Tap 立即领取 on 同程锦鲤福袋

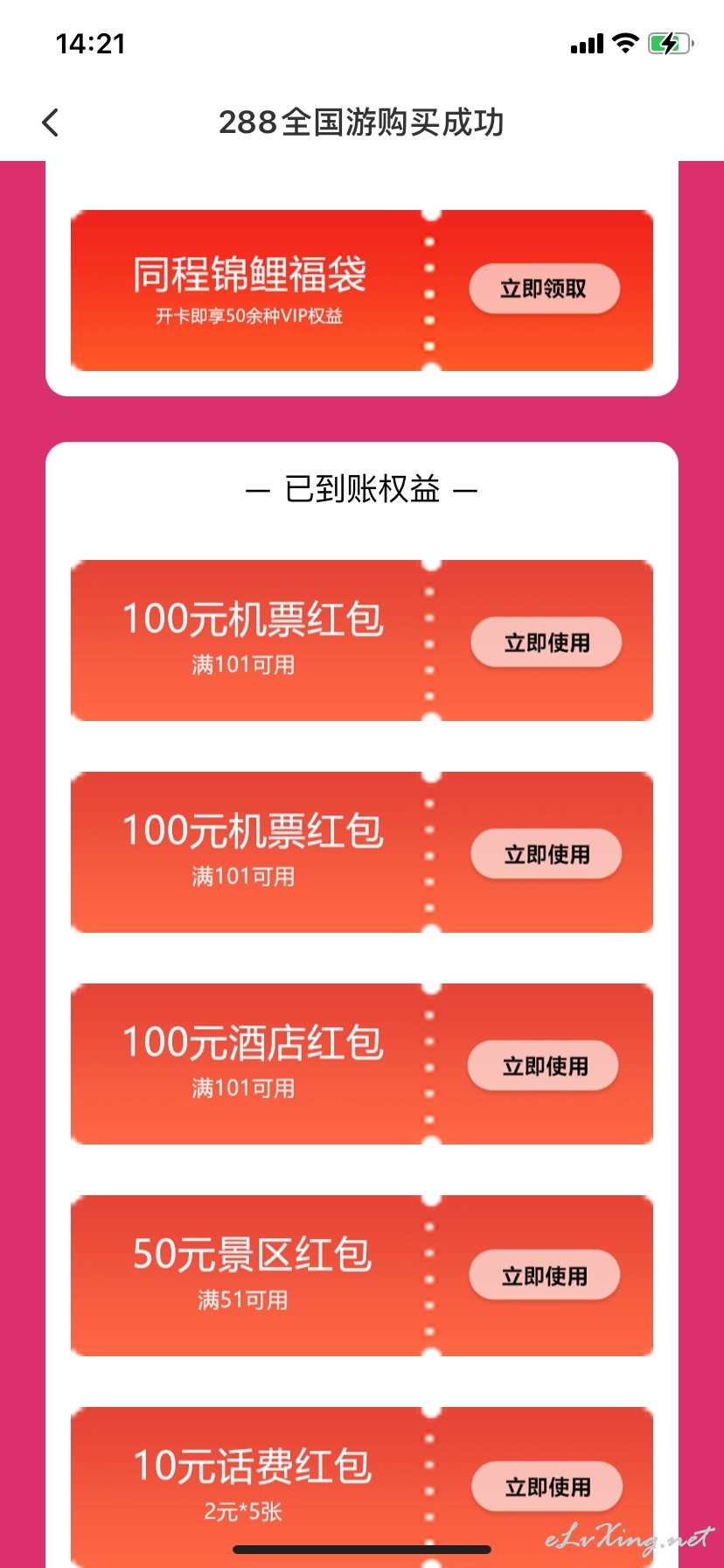point(544,289)
